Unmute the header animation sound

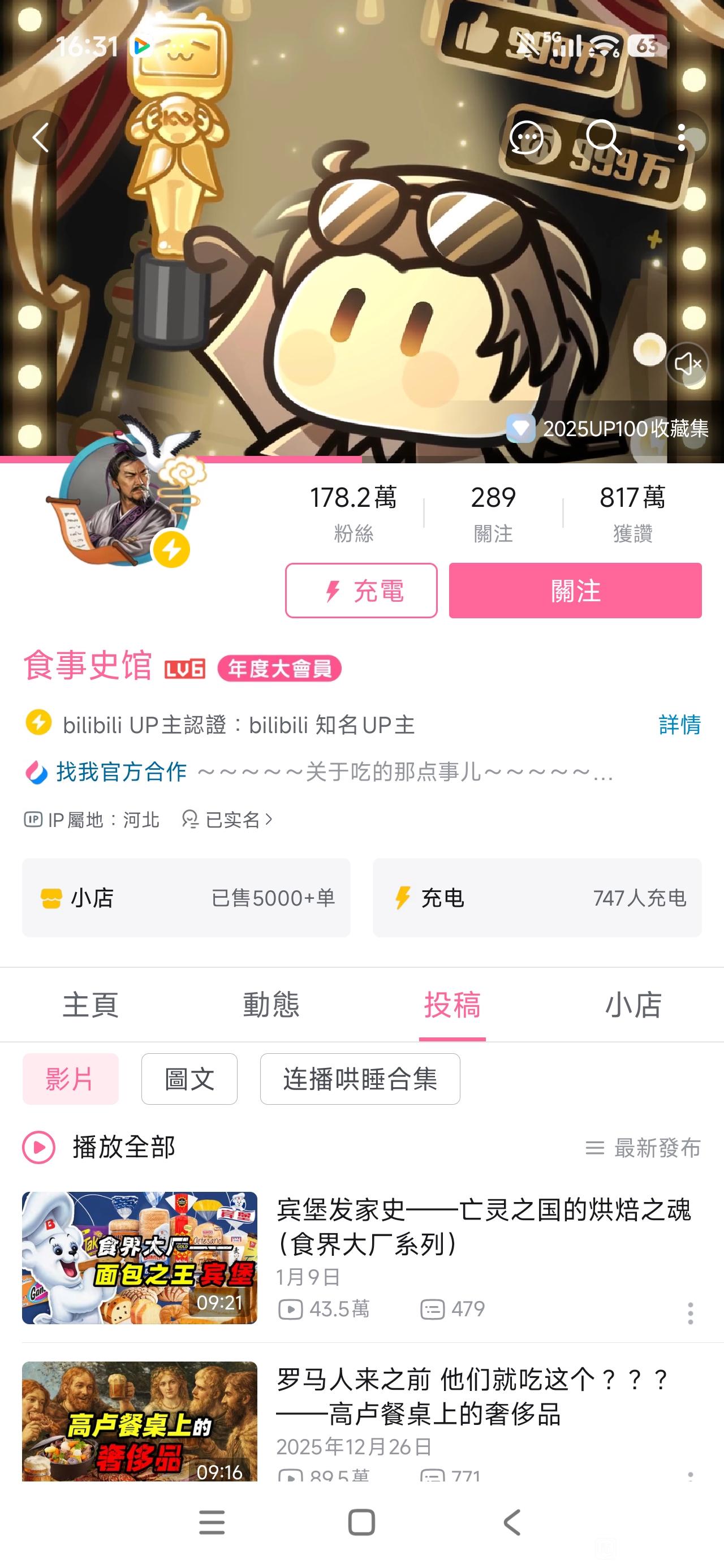pyautogui.click(x=687, y=363)
